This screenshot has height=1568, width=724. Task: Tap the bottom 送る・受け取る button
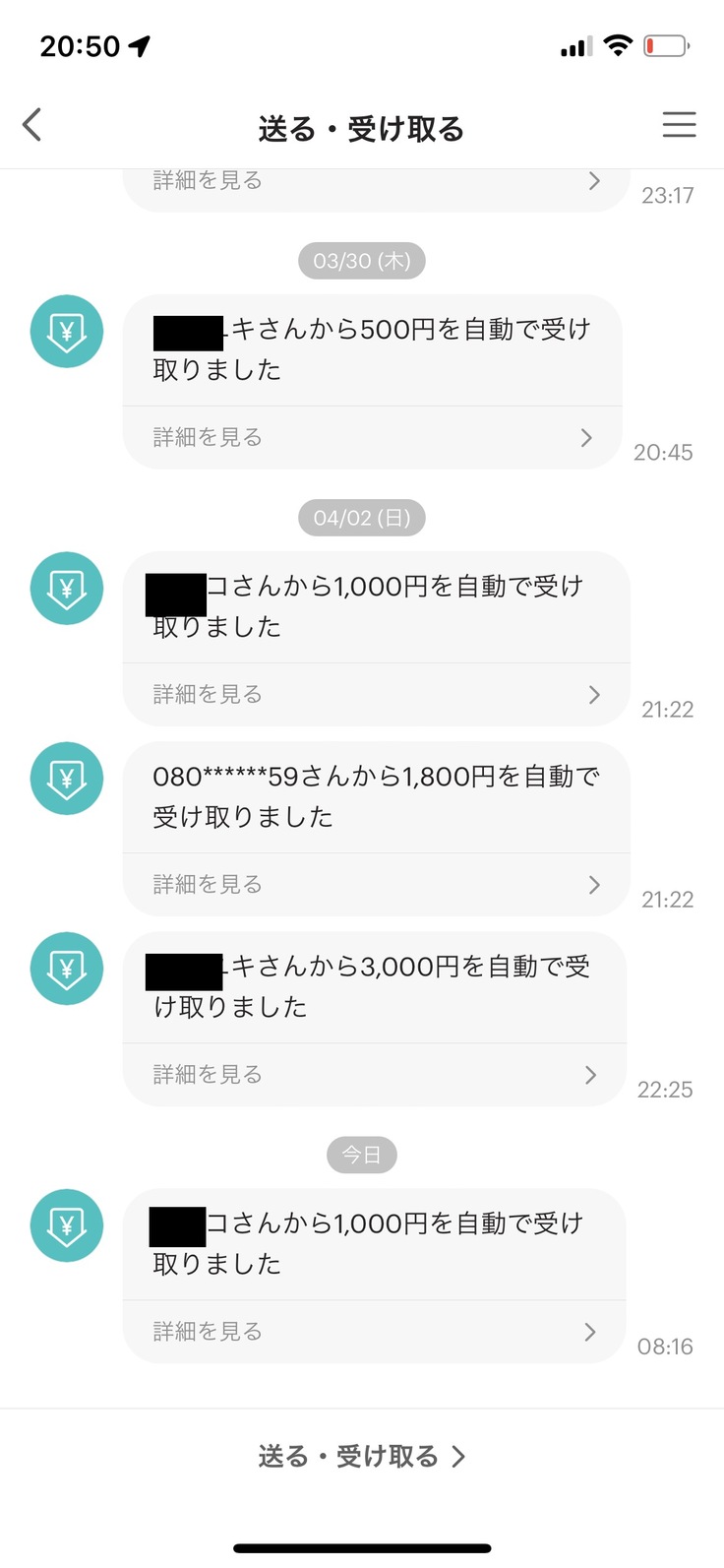tap(361, 1456)
